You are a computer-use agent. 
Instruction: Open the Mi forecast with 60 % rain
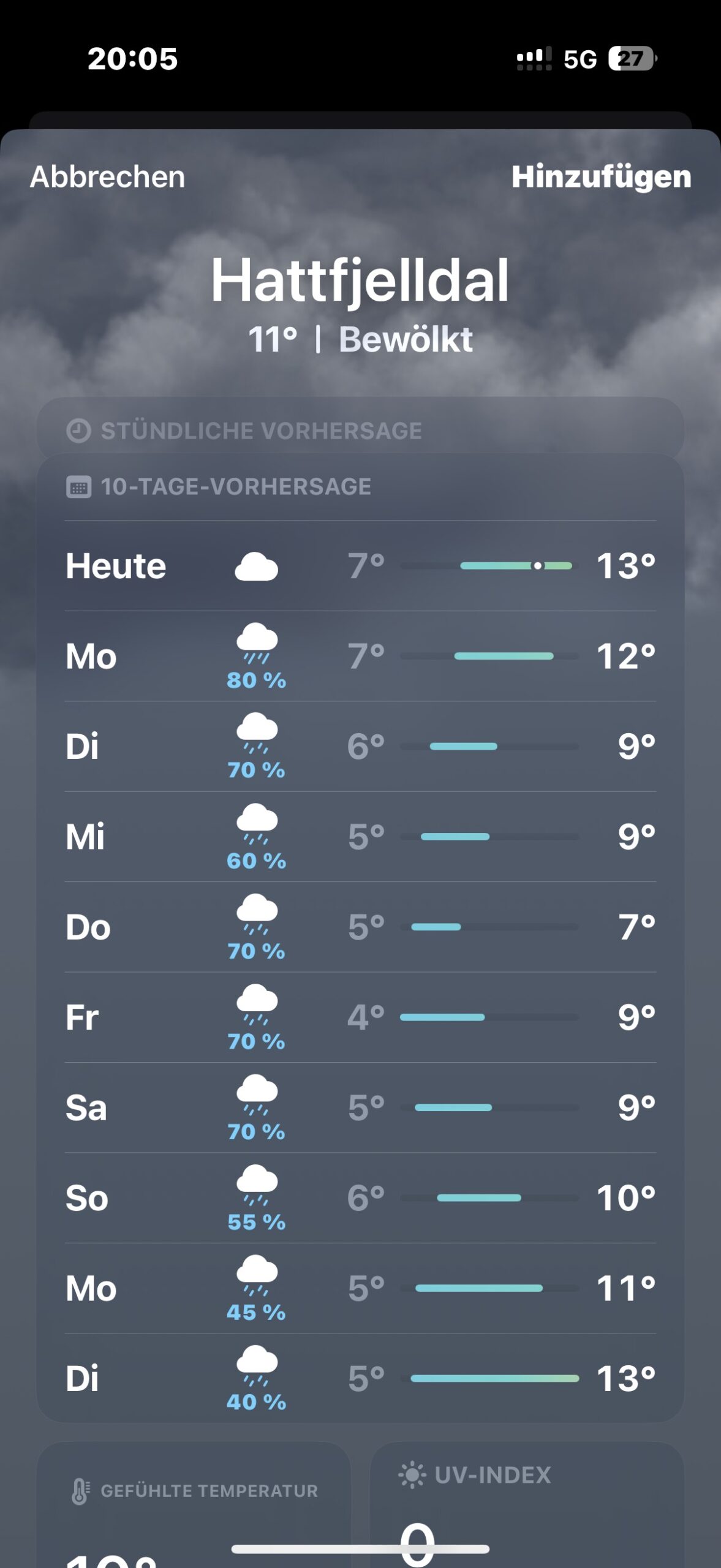[360, 837]
